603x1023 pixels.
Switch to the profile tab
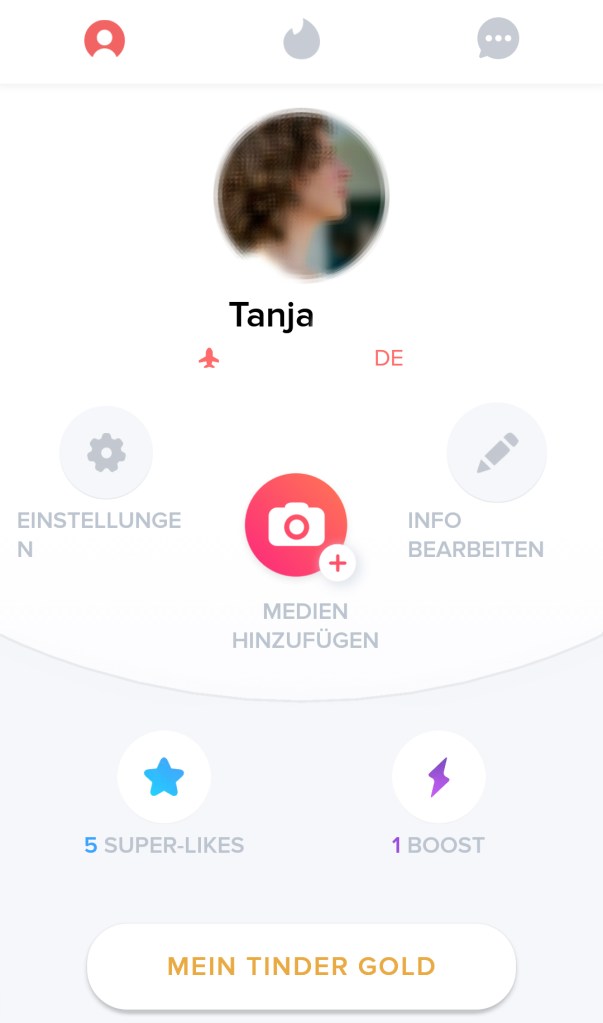coord(104,40)
